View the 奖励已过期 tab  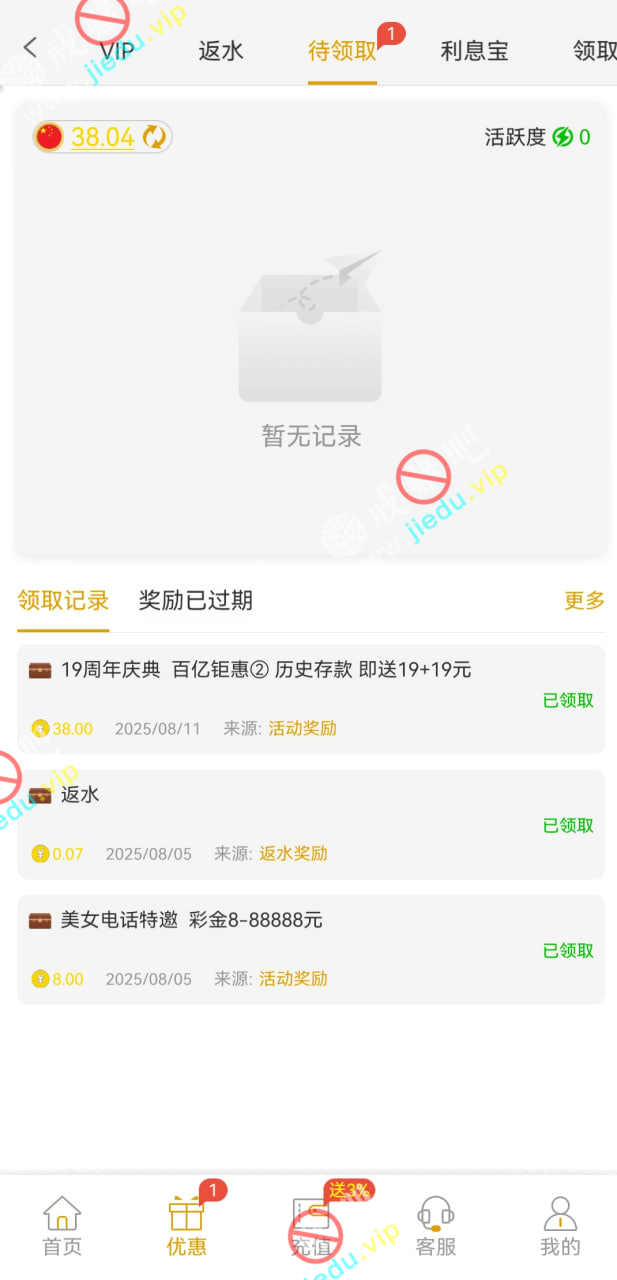click(195, 600)
